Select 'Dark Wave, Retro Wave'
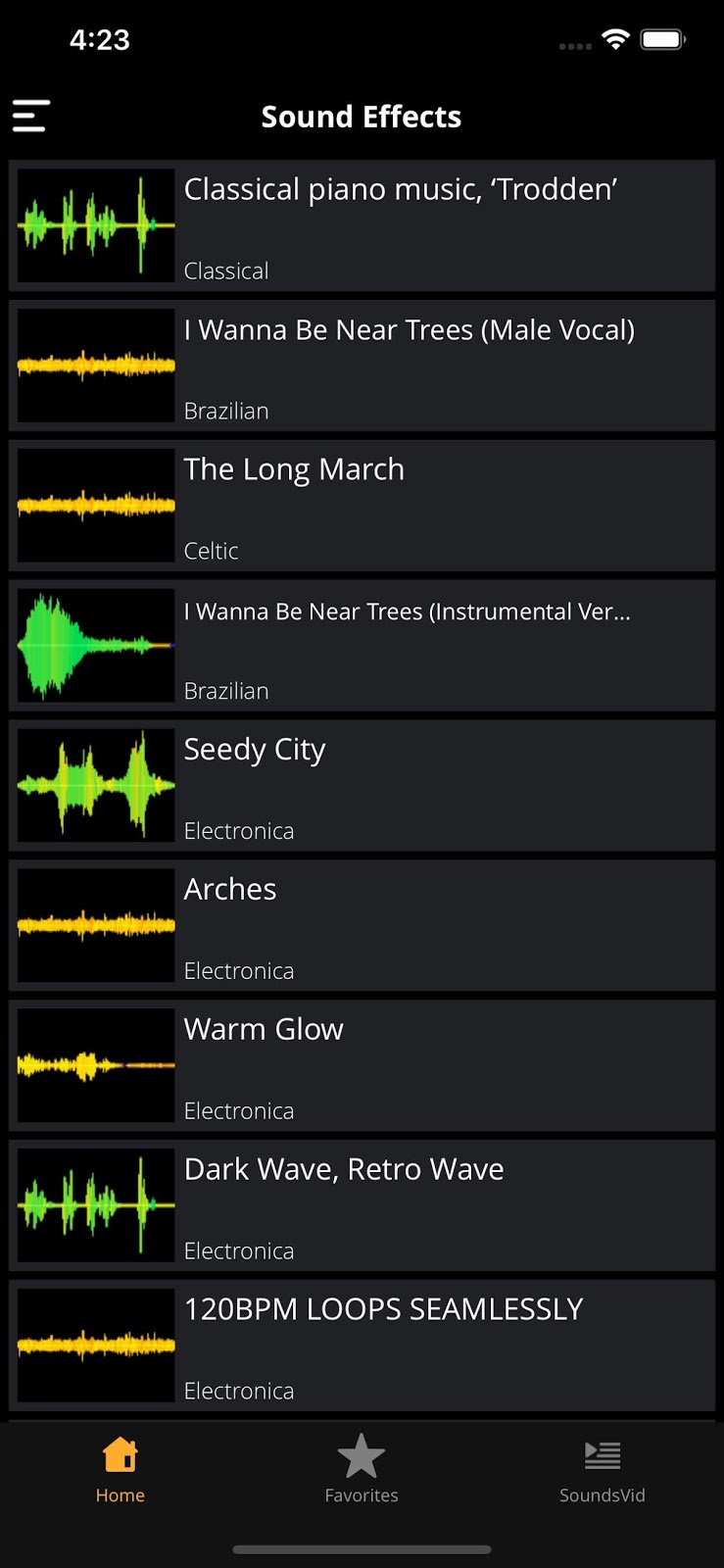 coord(362,1205)
